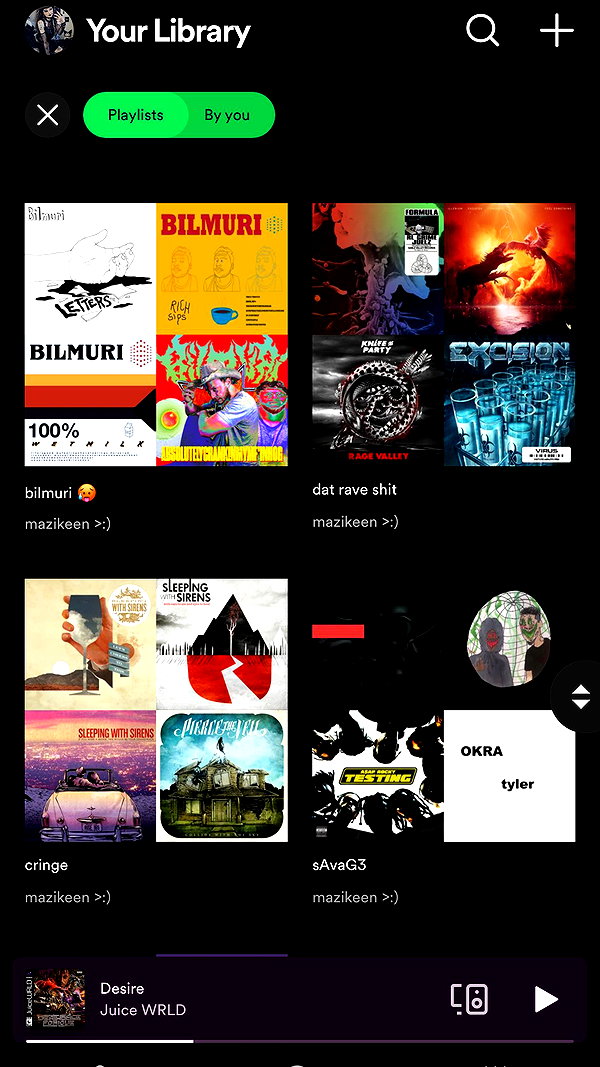Toggle the By you filter chip
Viewport: 600px width, 1067px height.
(227, 115)
